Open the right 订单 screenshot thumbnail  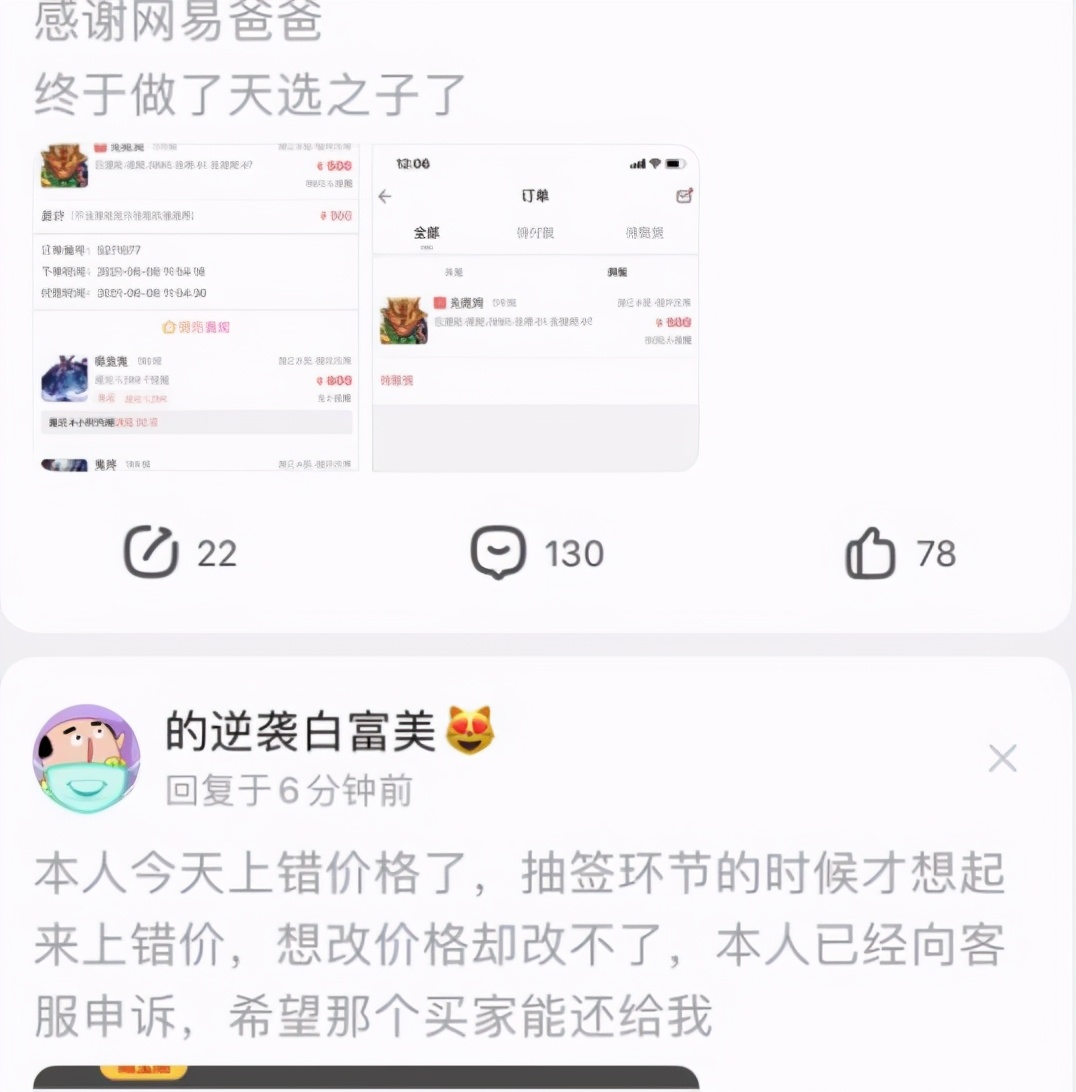pos(535,305)
